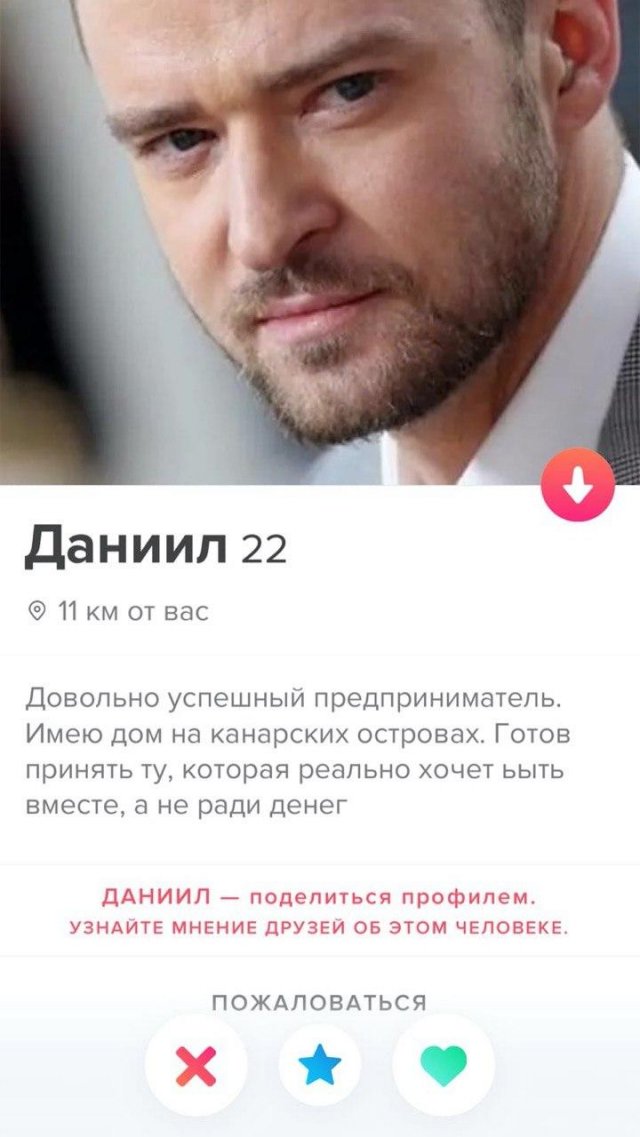Reject the profile with the red cross
The image size is (640, 1137).
click(195, 1065)
